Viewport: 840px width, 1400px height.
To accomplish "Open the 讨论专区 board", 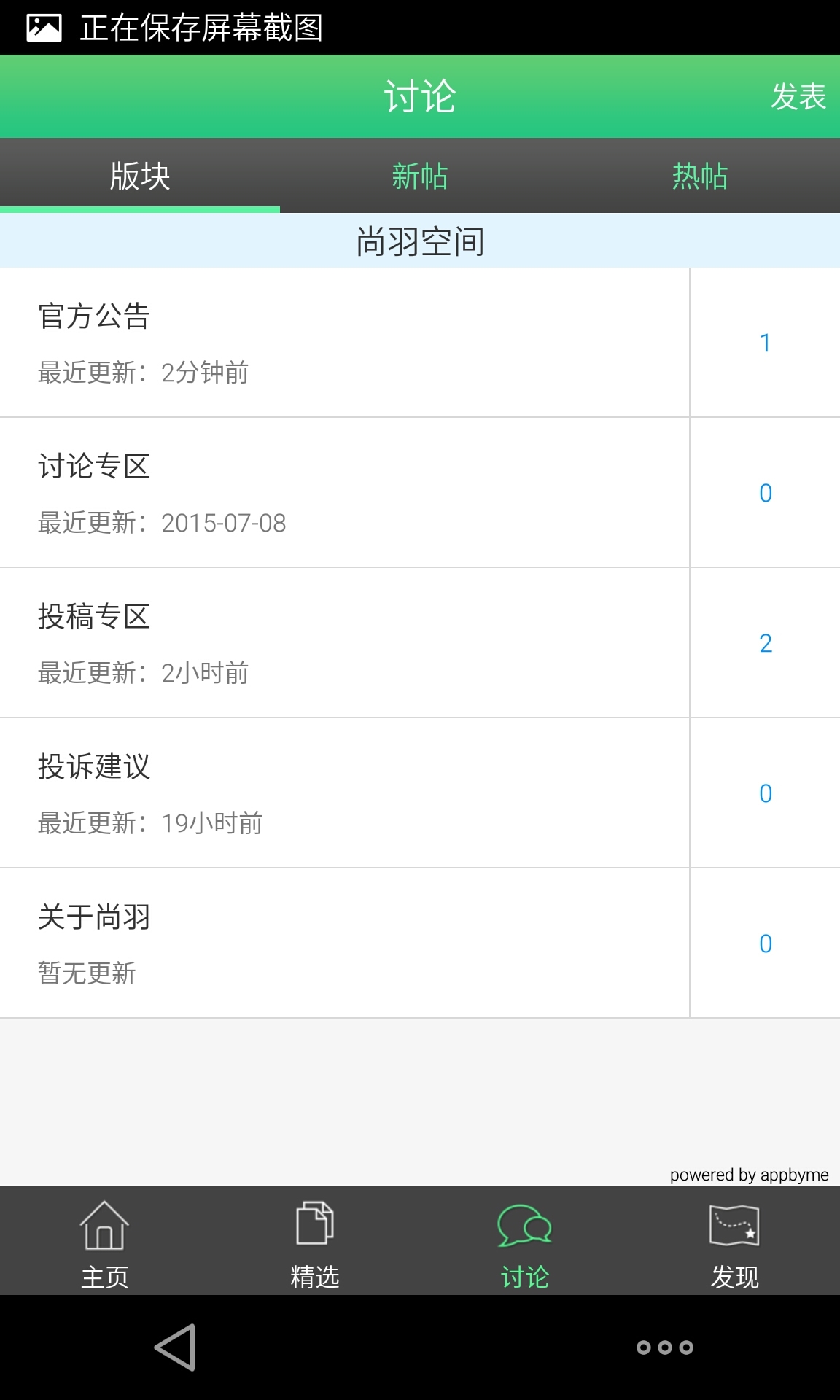I will pyautogui.click(x=344, y=493).
